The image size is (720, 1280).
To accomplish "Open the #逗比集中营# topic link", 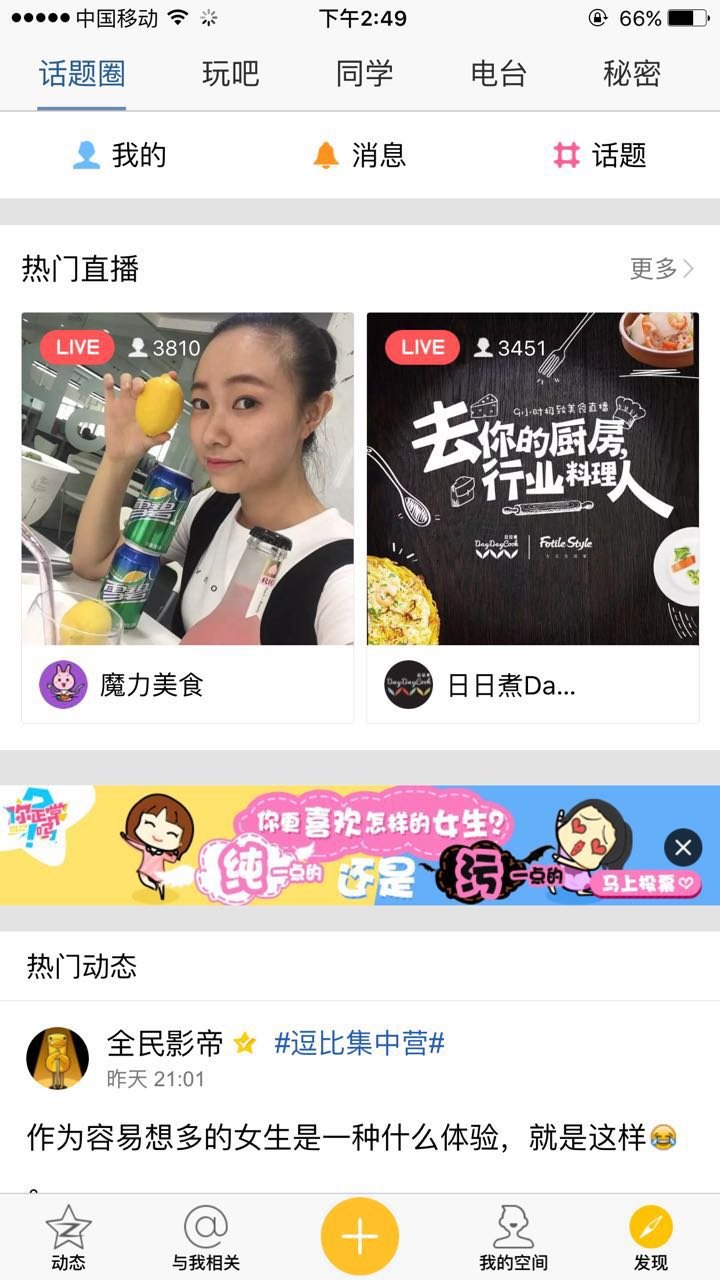I will (359, 1044).
